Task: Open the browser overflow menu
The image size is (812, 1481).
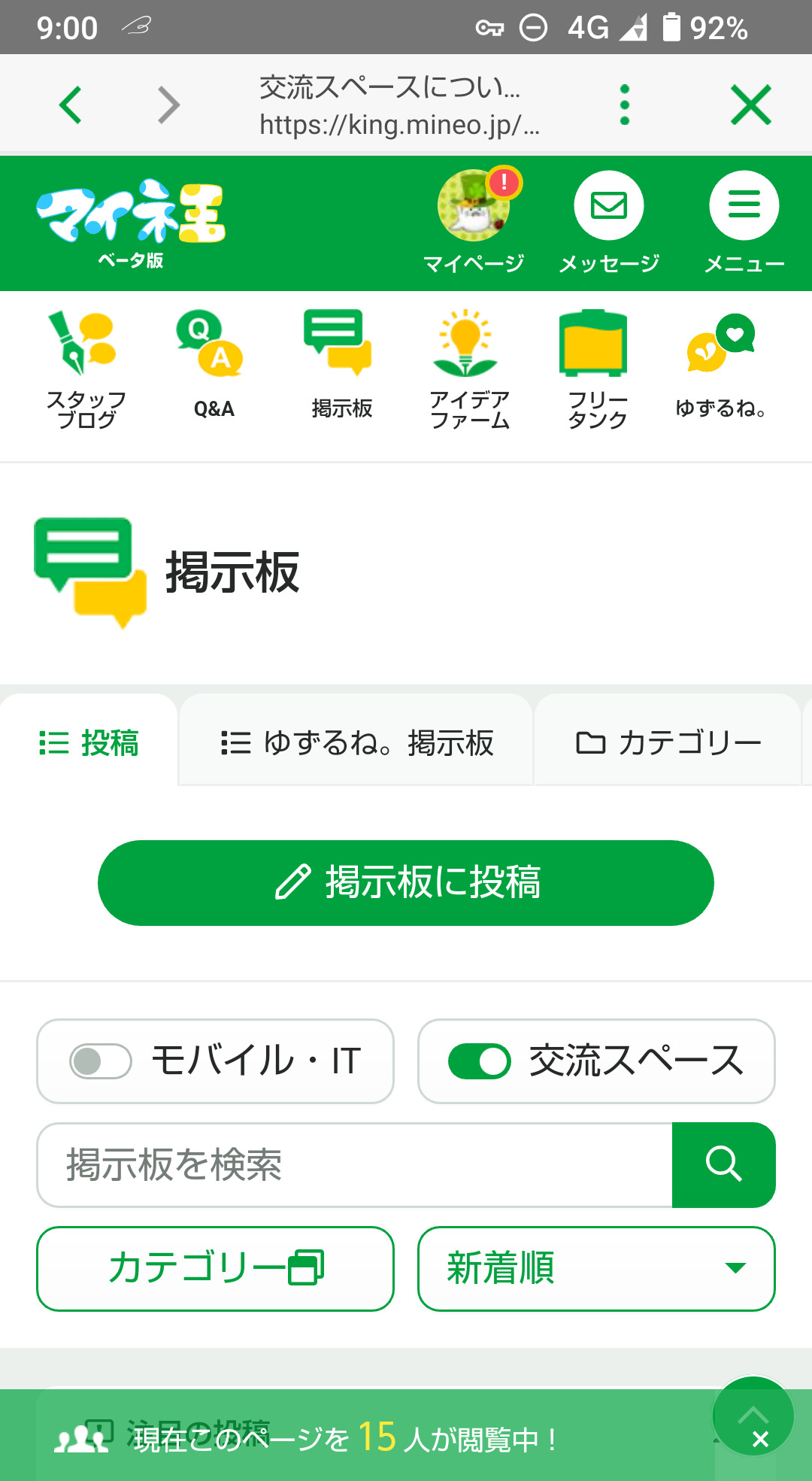Action: pyautogui.click(x=624, y=105)
